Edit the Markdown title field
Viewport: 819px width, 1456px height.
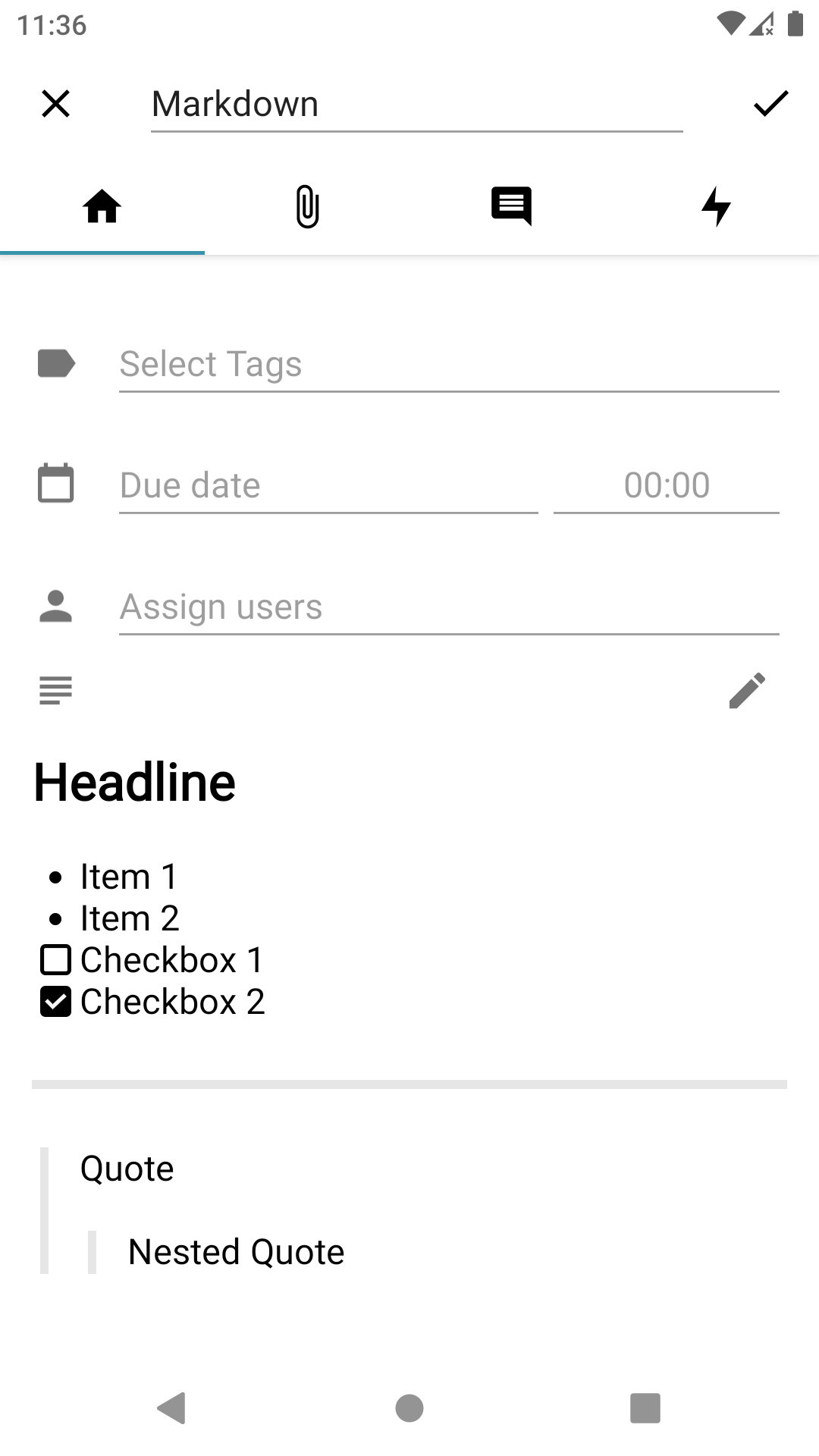(416, 105)
